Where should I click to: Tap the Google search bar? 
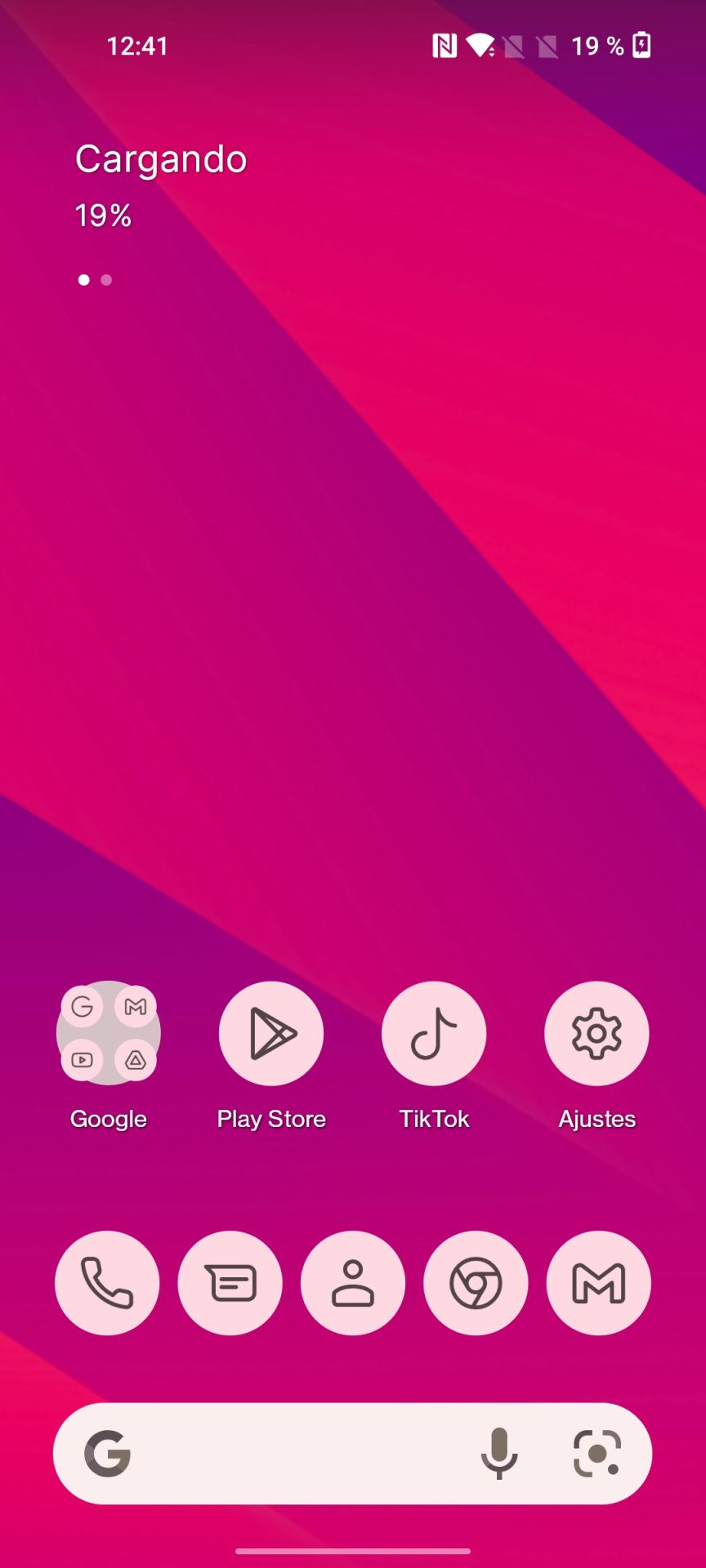[x=294, y=1454]
